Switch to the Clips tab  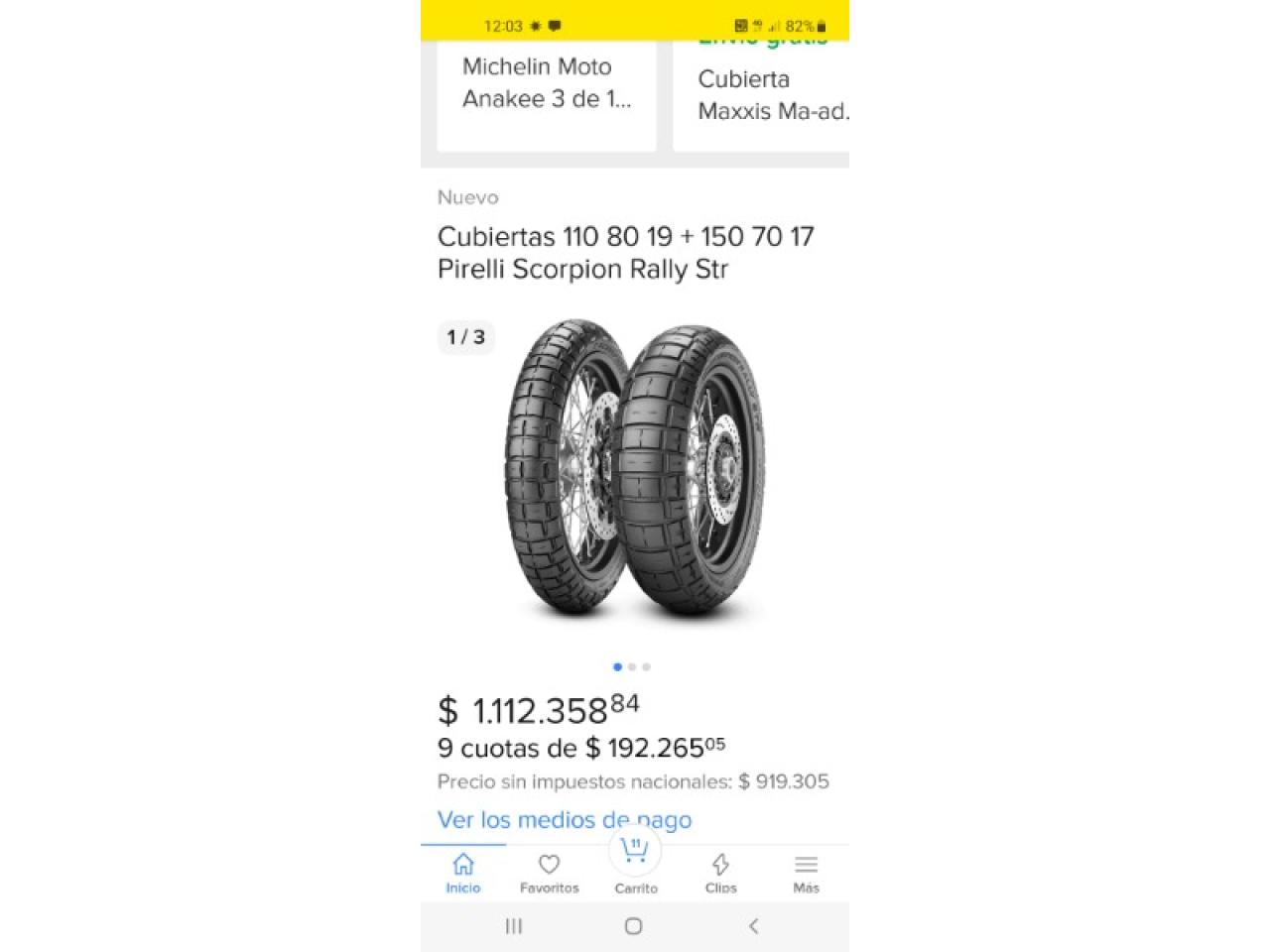coord(720,873)
